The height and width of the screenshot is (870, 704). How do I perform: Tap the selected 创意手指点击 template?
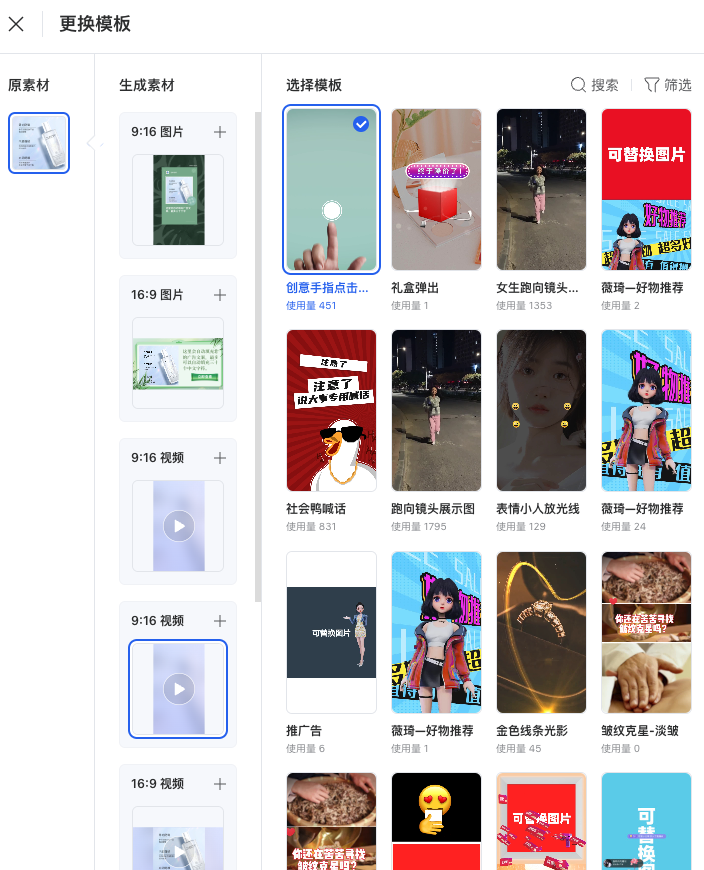tap(331, 189)
